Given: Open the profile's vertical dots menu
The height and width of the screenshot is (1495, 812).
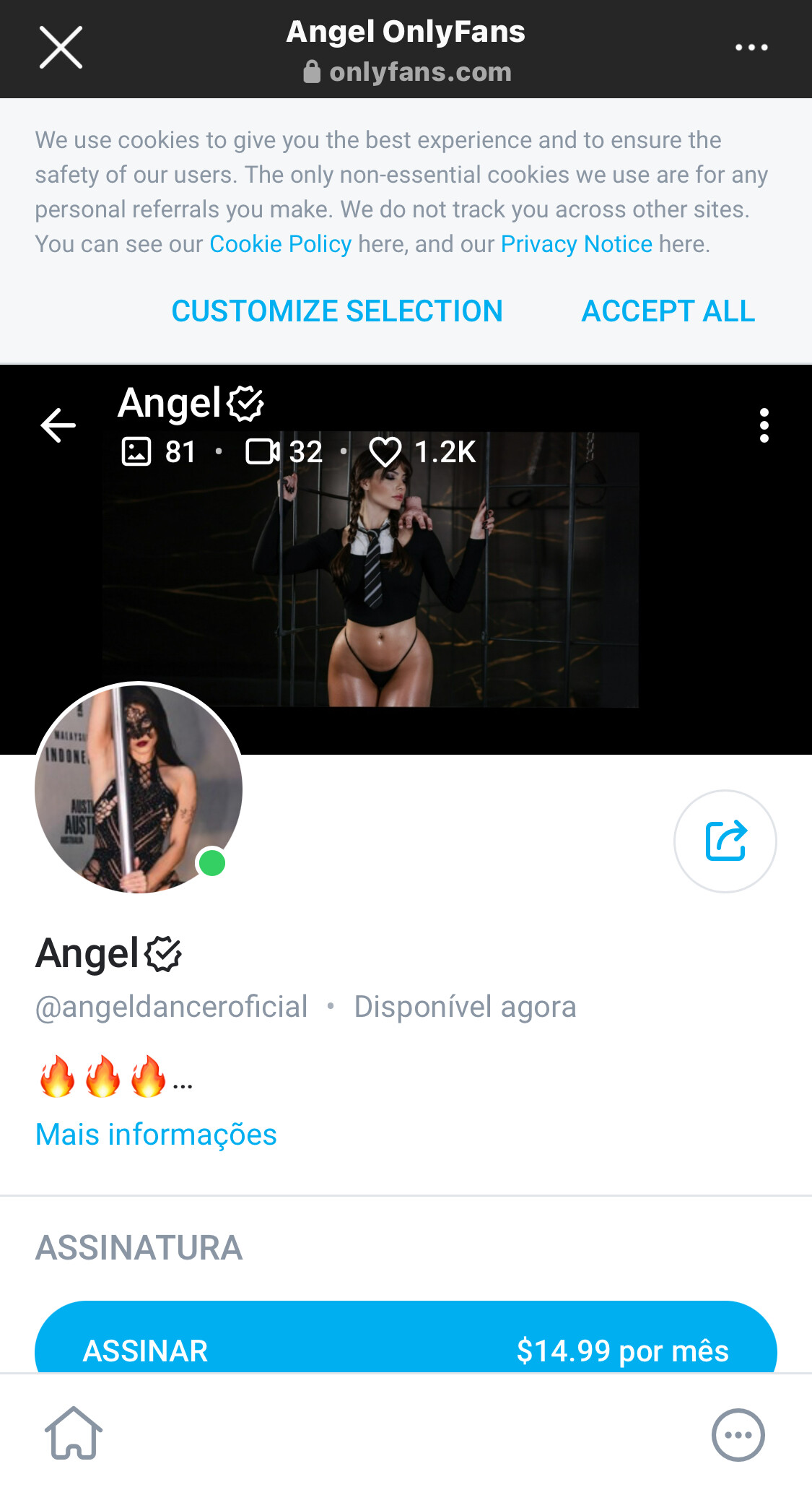Looking at the screenshot, I should (764, 425).
